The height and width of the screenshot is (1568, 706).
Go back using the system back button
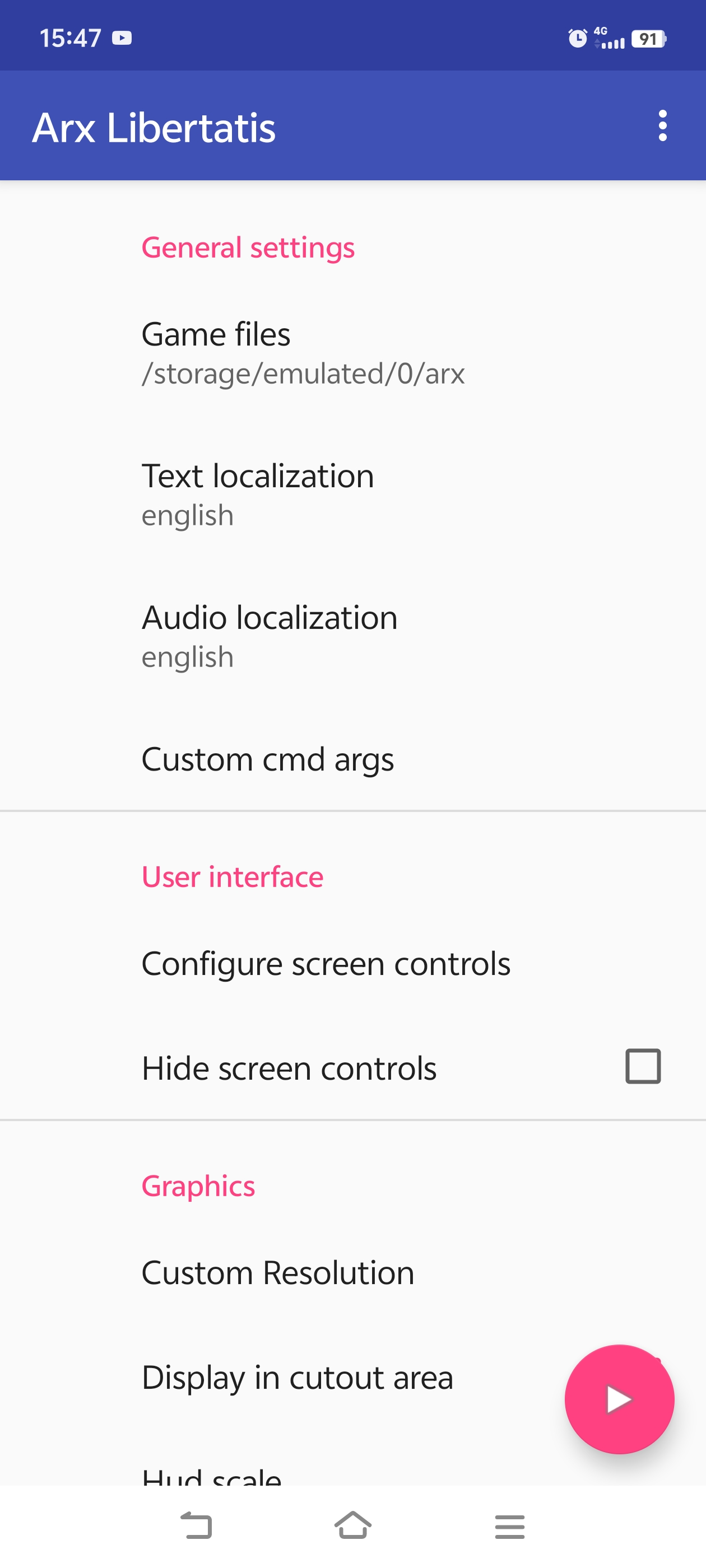tap(196, 1525)
